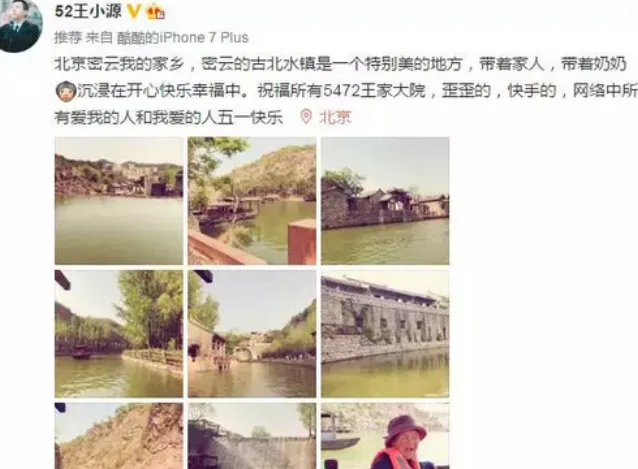Screen dimensions: 638x469
Task: Open the photo with the red brick pillar
Action: coord(252,201)
